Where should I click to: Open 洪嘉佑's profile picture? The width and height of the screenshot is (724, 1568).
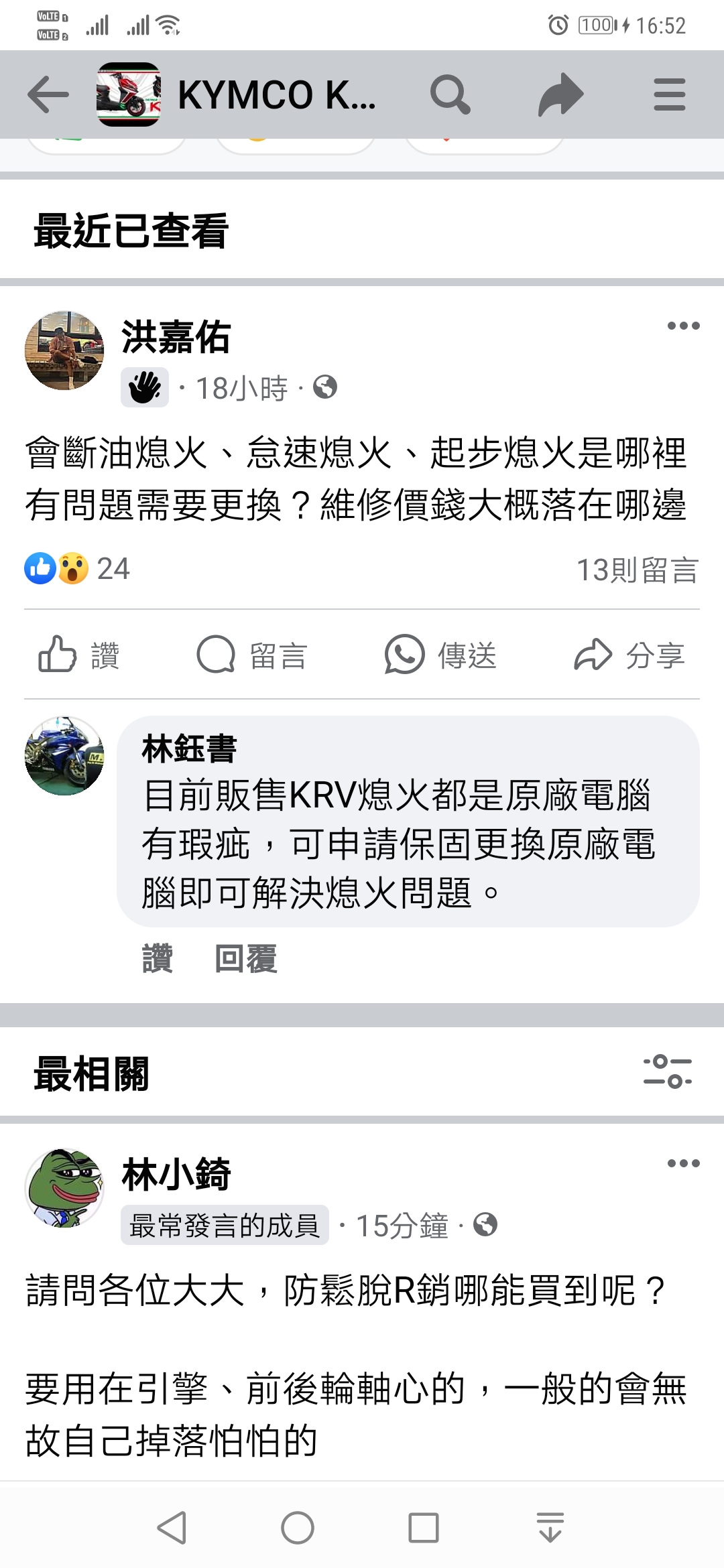[x=64, y=350]
